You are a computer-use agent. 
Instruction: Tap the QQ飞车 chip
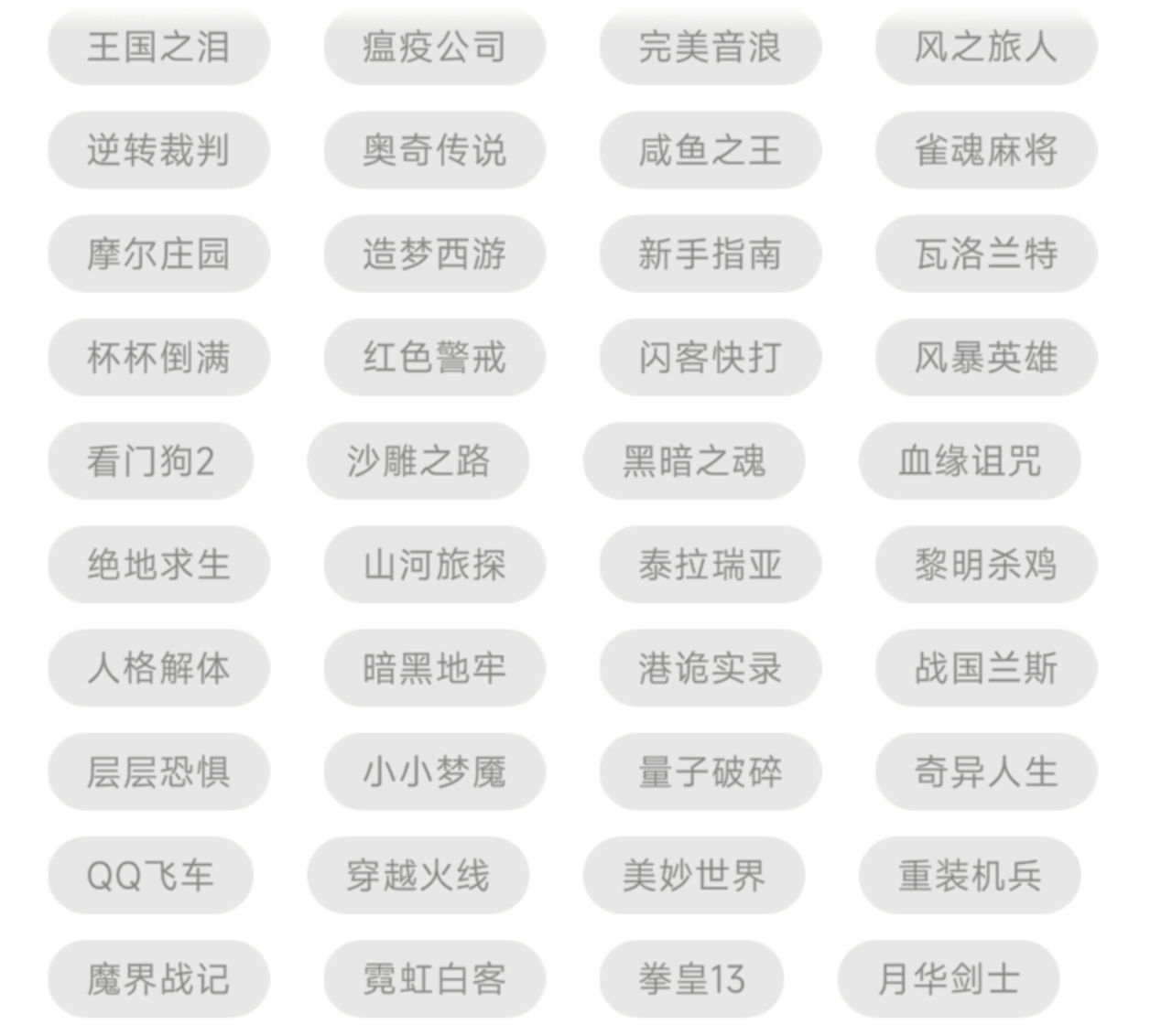150,875
